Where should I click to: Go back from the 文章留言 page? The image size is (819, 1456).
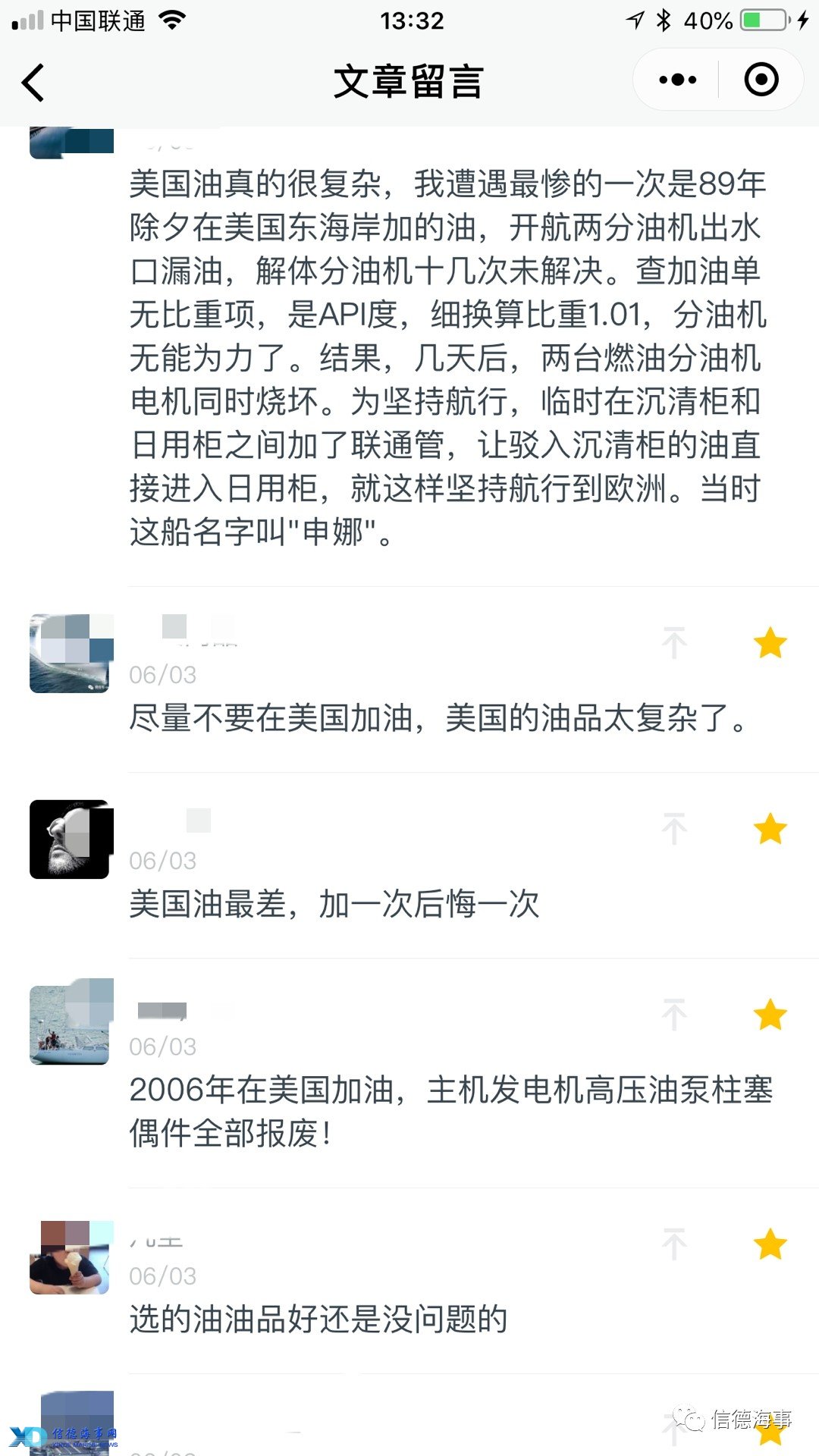[33, 82]
